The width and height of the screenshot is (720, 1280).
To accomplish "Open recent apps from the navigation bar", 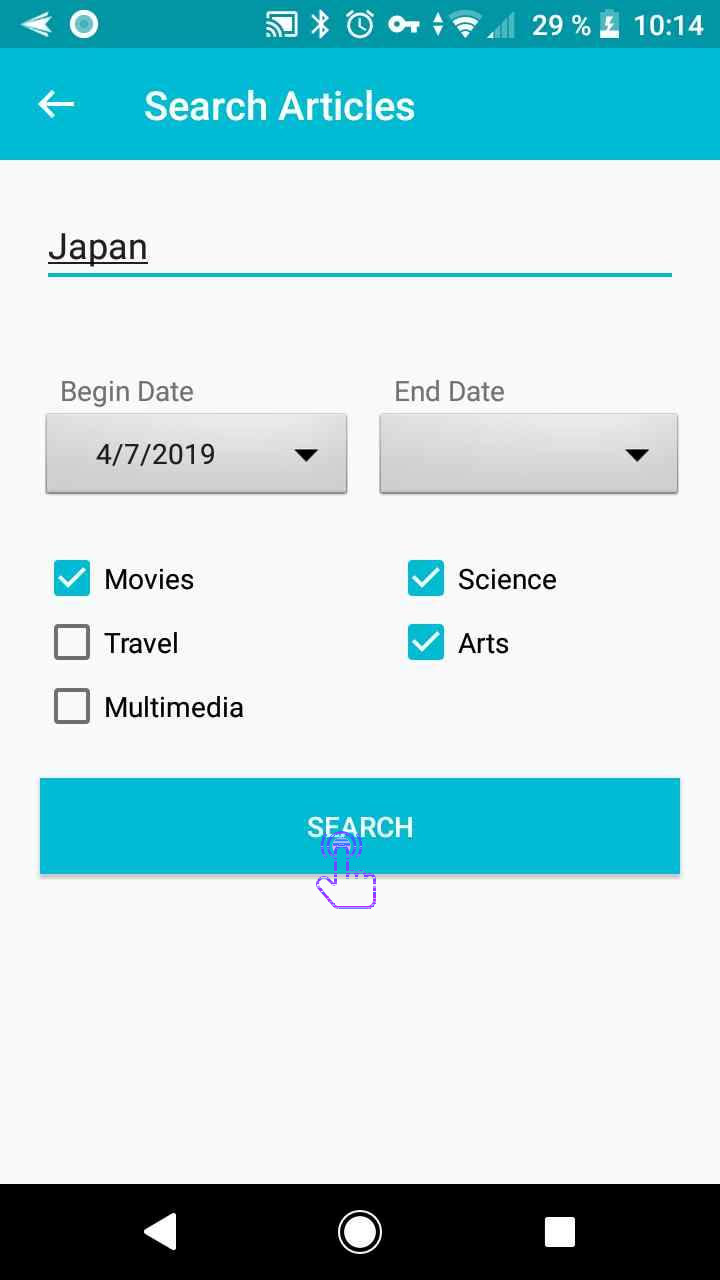I will [559, 1232].
